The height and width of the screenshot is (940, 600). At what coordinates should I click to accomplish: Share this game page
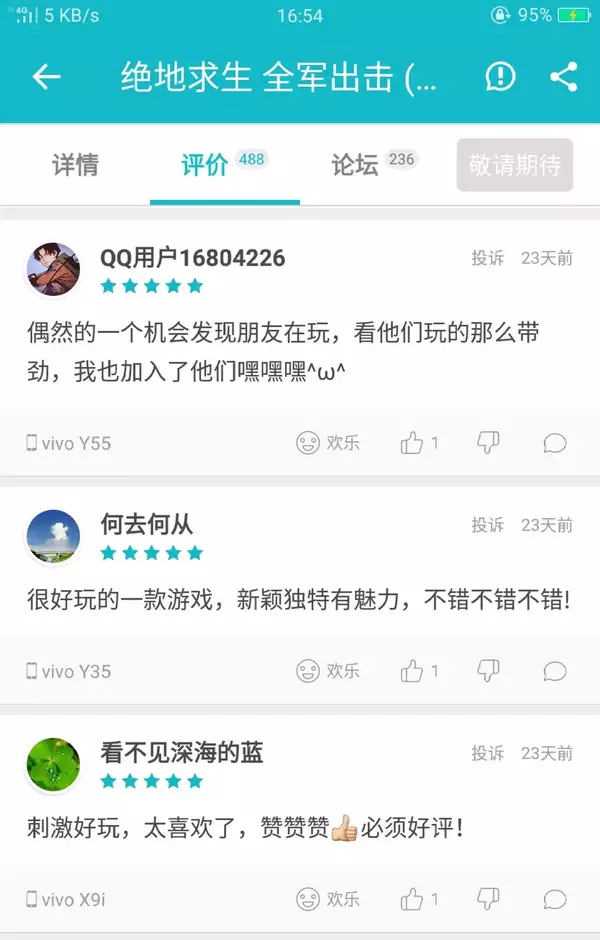[x=563, y=77]
